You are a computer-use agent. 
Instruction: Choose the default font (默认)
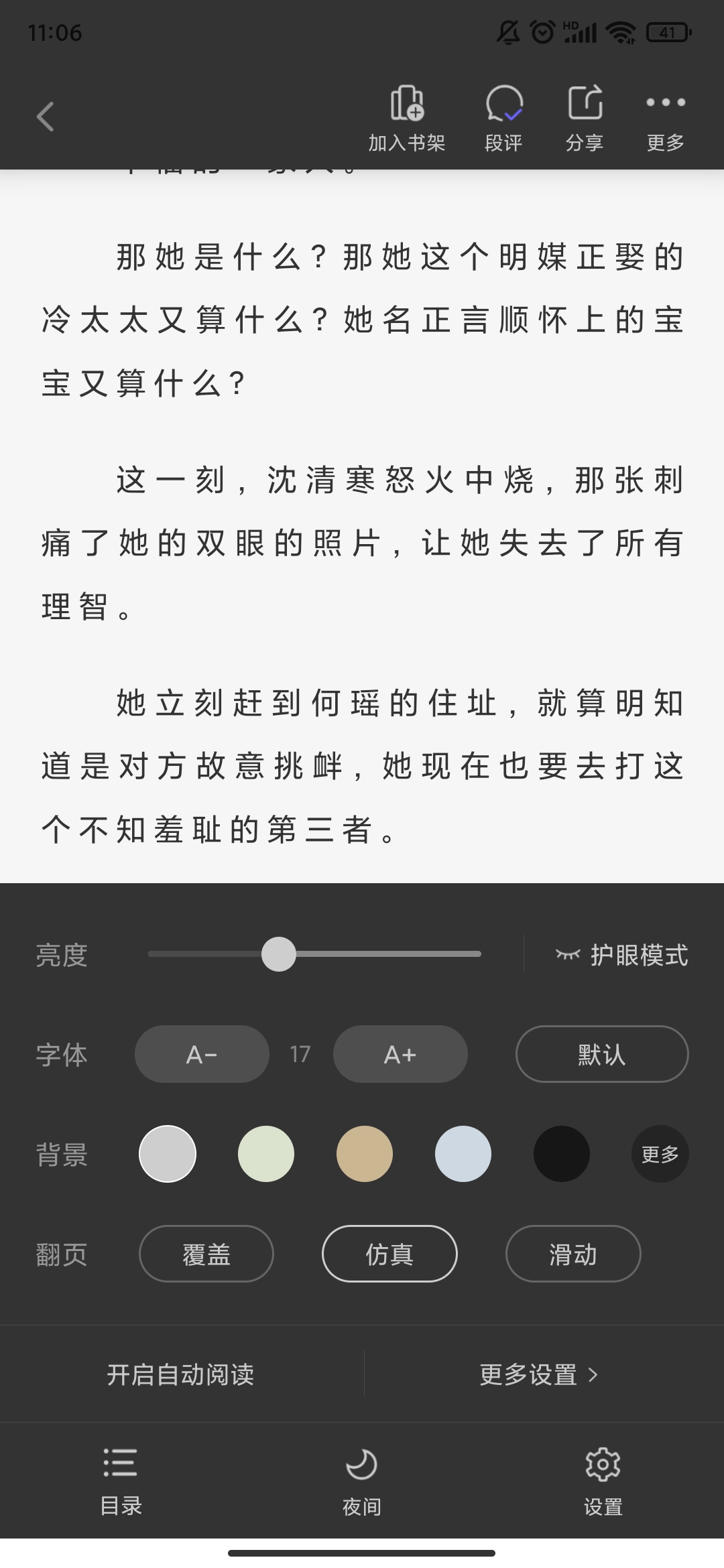pyautogui.click(x=601, y=1054)
